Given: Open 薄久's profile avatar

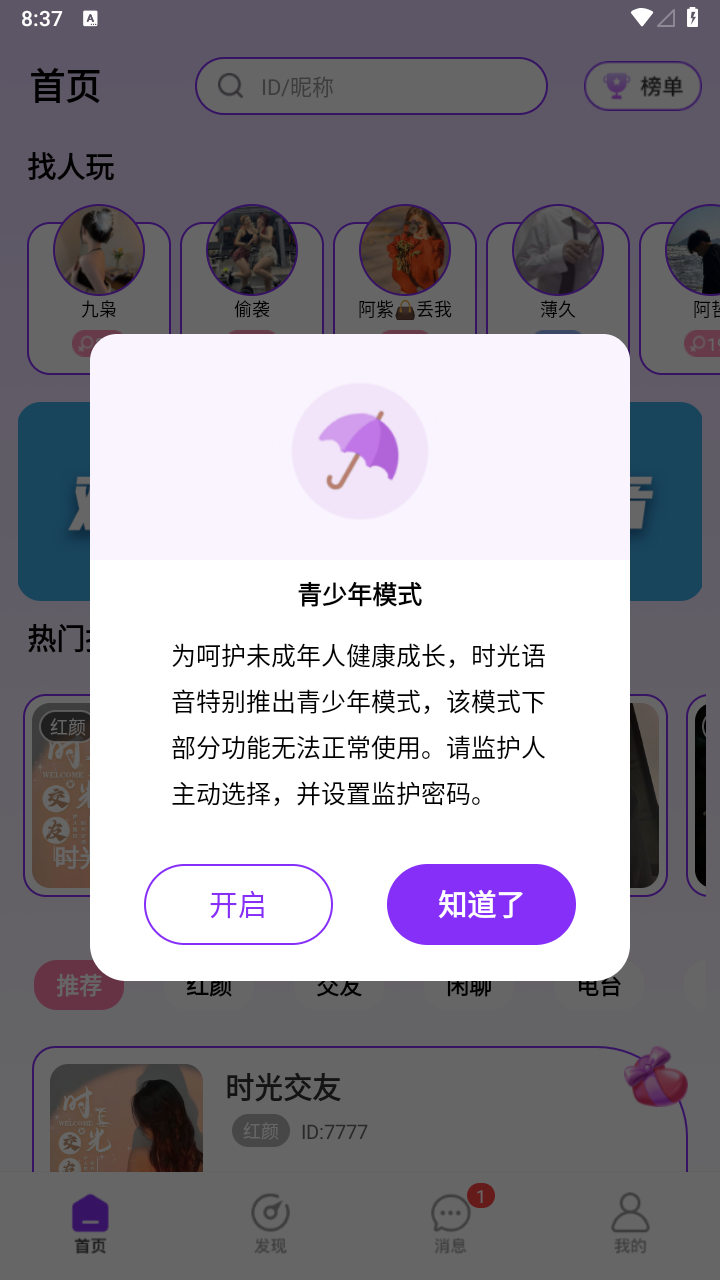Looking at the screenshot, I should [x=557, y=250].
